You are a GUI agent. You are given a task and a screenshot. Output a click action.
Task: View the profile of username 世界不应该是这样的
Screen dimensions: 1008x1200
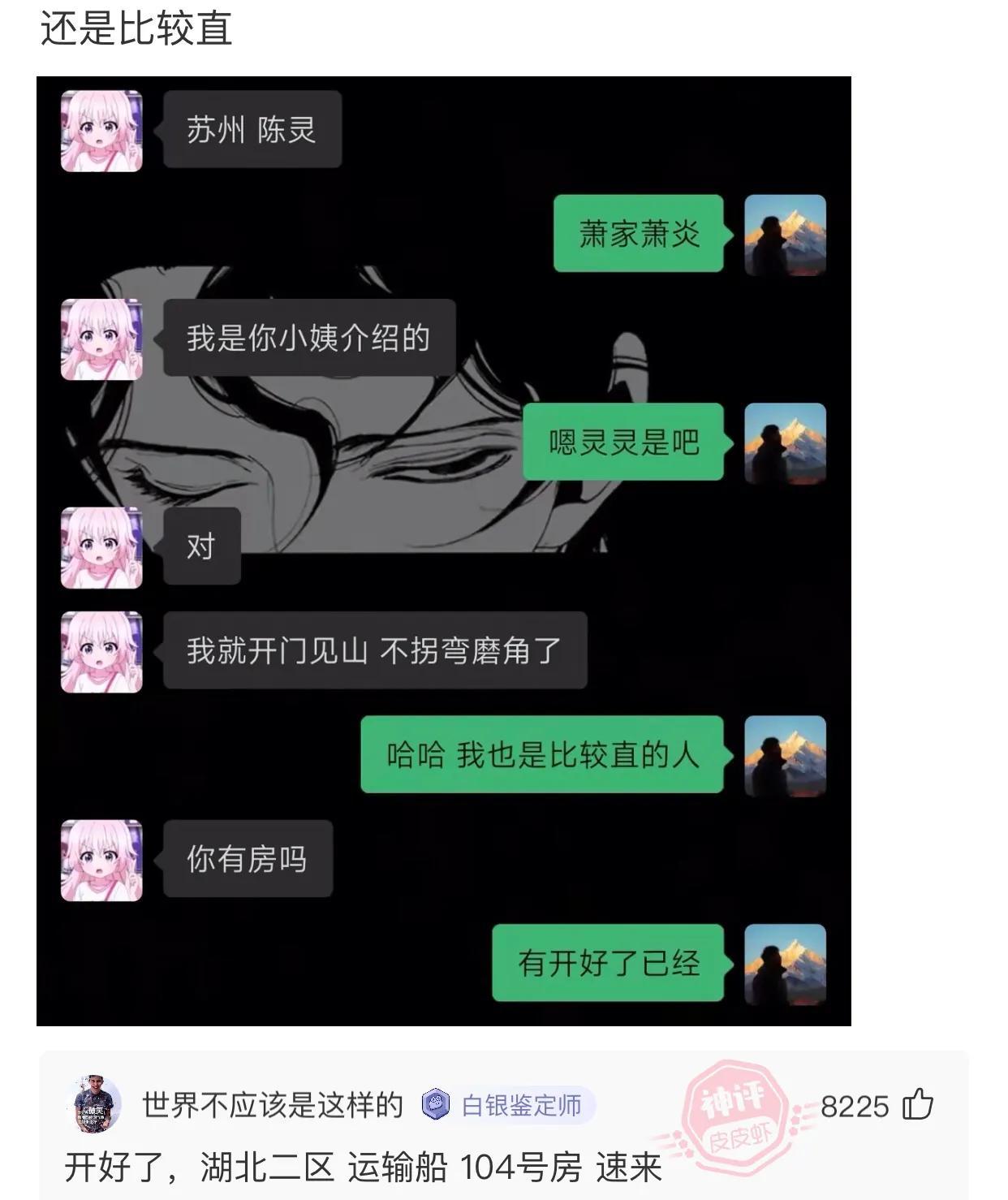click(272, 1105)
